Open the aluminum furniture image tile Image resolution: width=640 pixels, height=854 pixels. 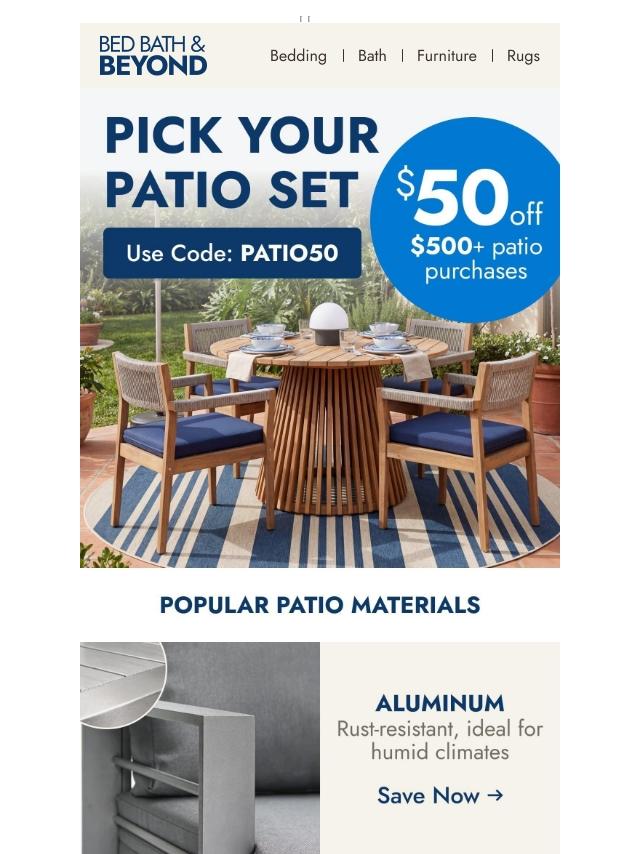pos(200,748)
